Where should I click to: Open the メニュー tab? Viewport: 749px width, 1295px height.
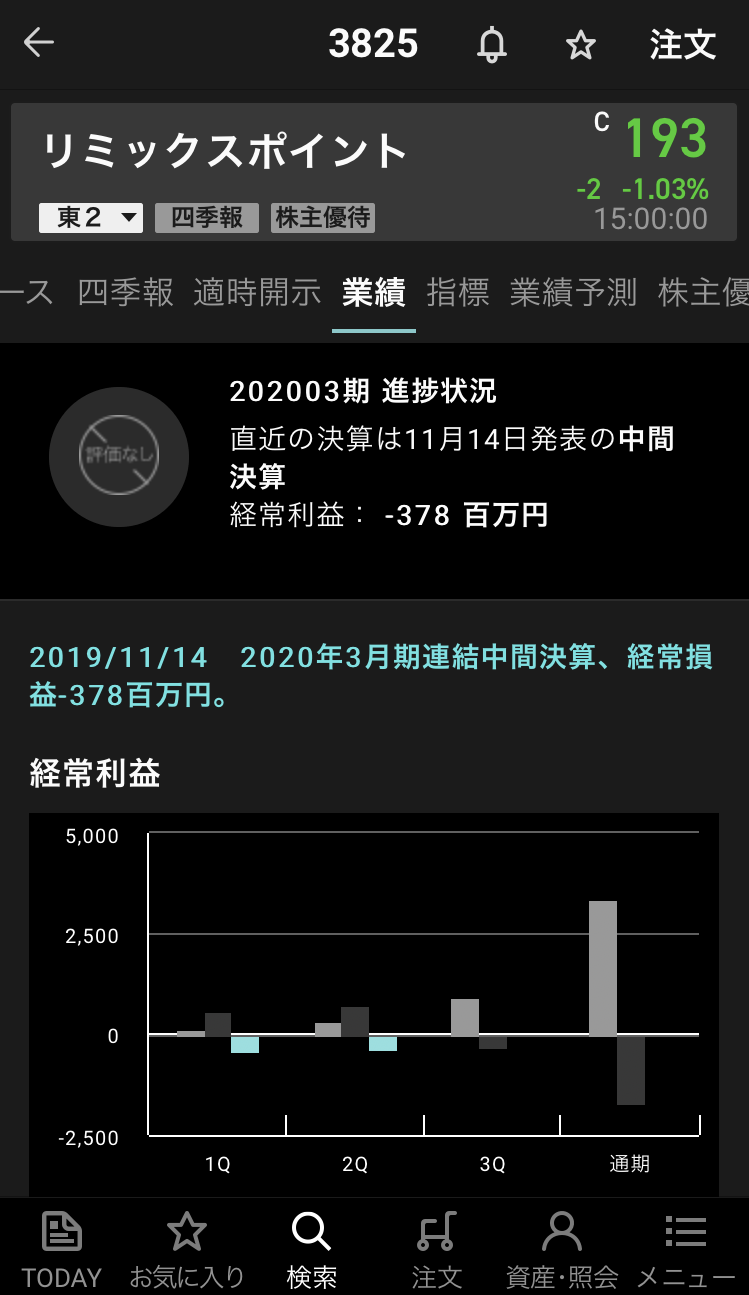click(686, 1249)
